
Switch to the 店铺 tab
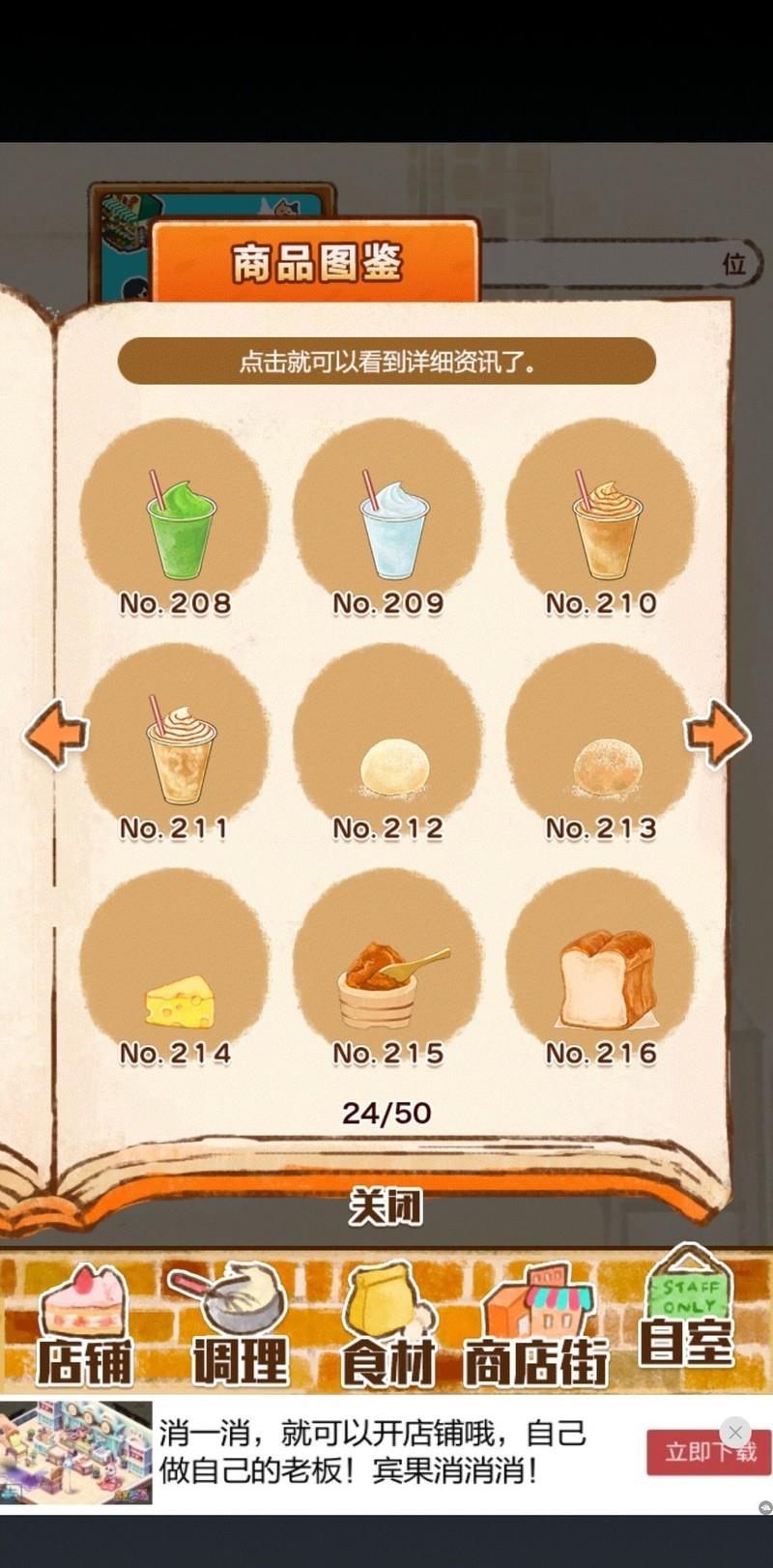[83, 1326]
